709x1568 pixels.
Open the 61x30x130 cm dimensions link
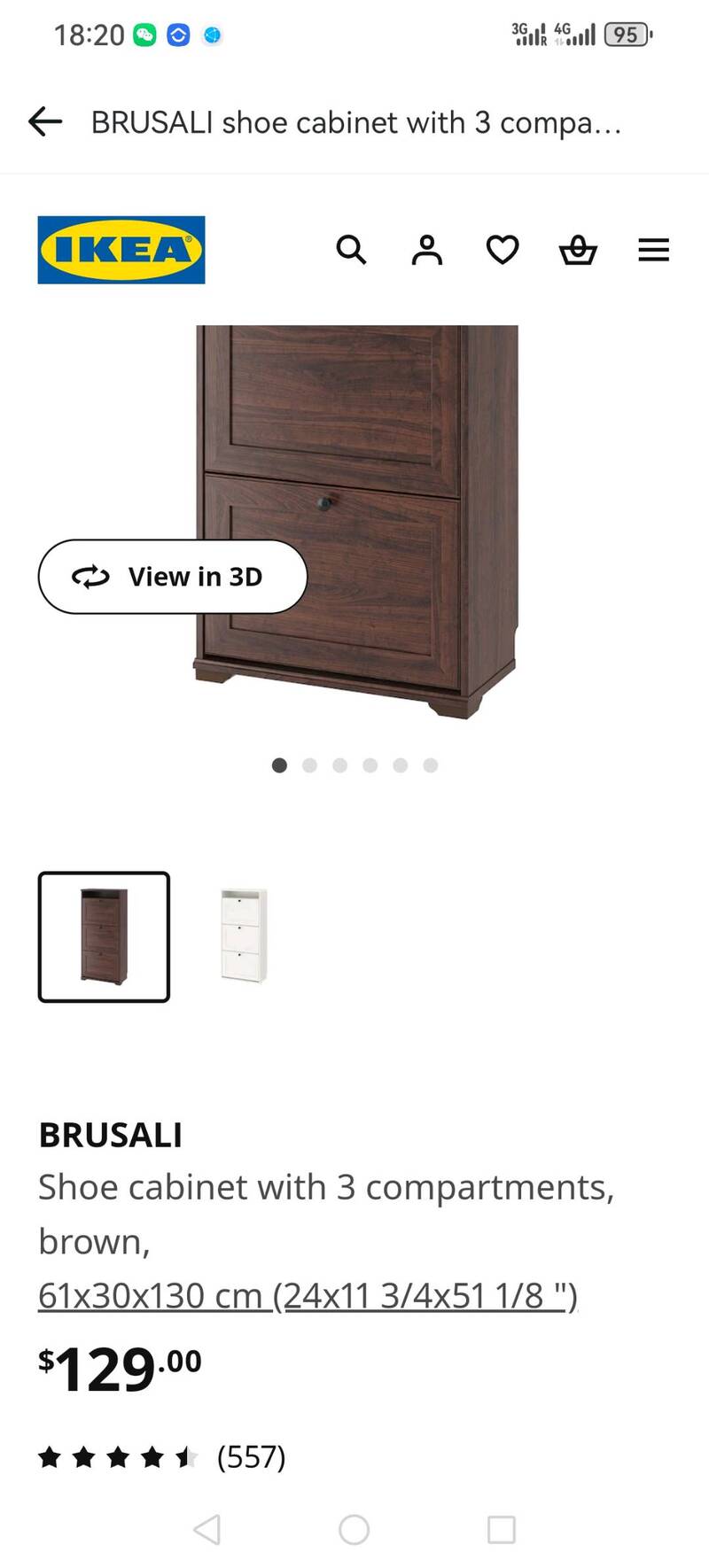pyautogui.click(x=308, y=1295)
